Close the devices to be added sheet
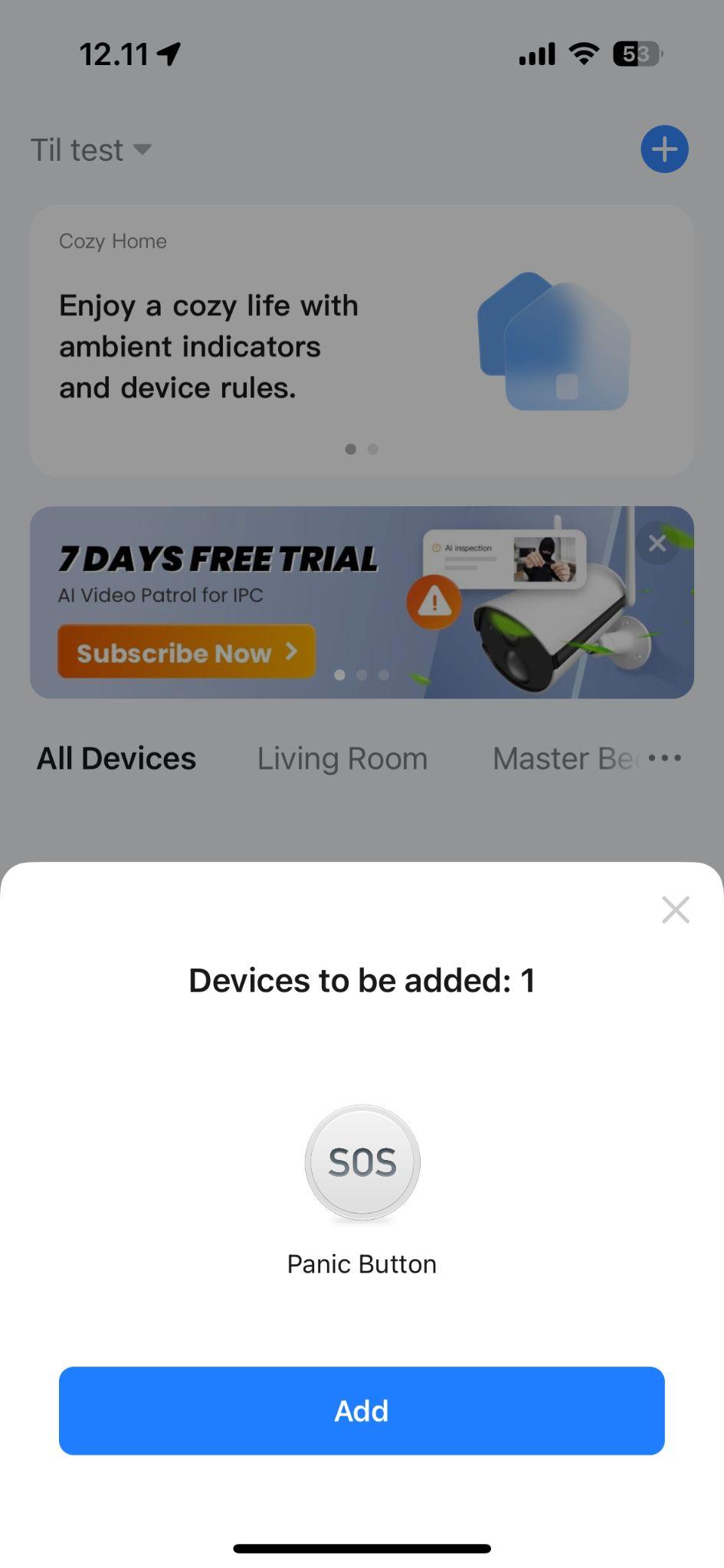Image resolution: width=724 pixels, height=1568 pixels. tap(675, 910)
